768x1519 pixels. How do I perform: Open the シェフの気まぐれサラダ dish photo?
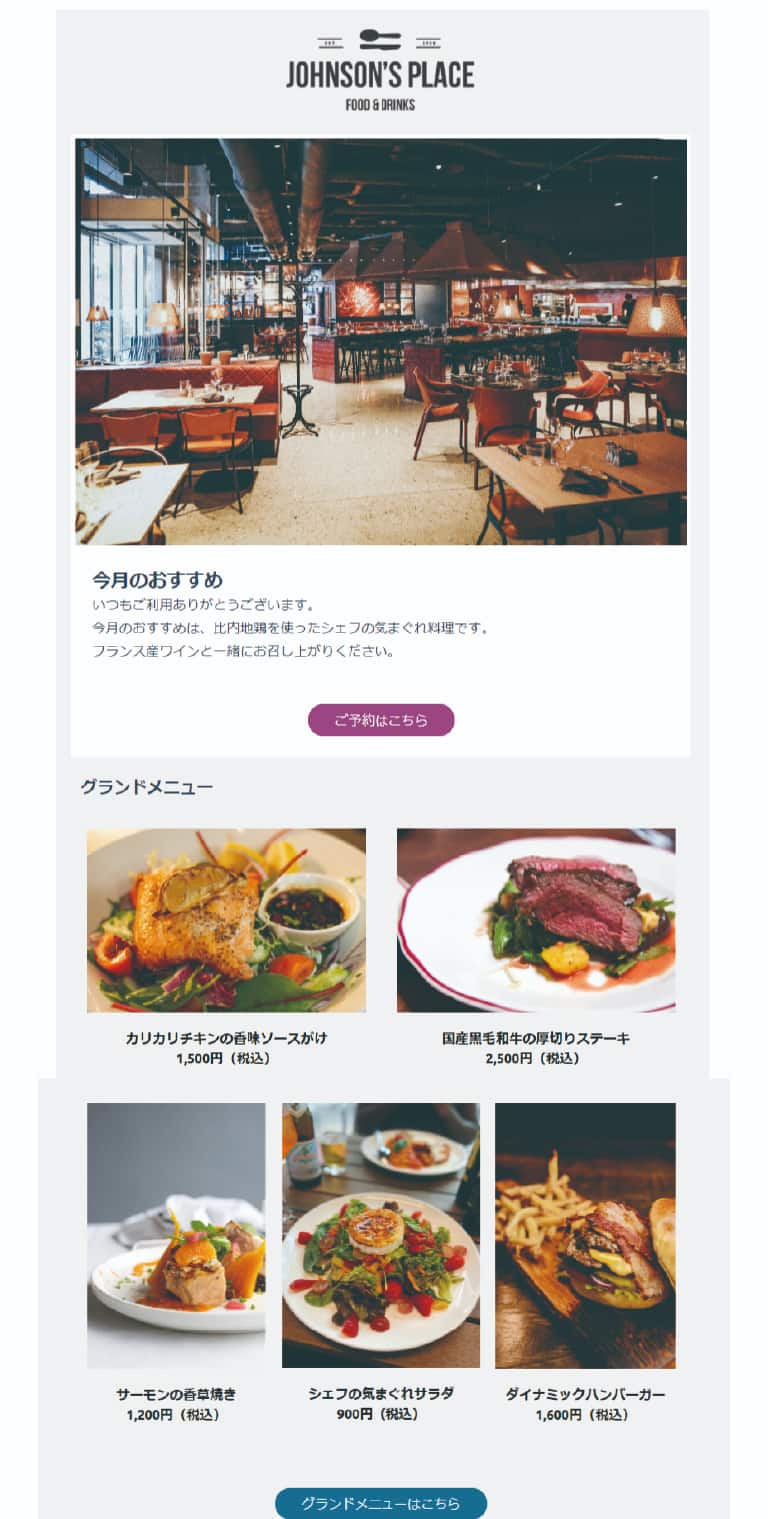pyautogui.click(x=381, y=1235)
